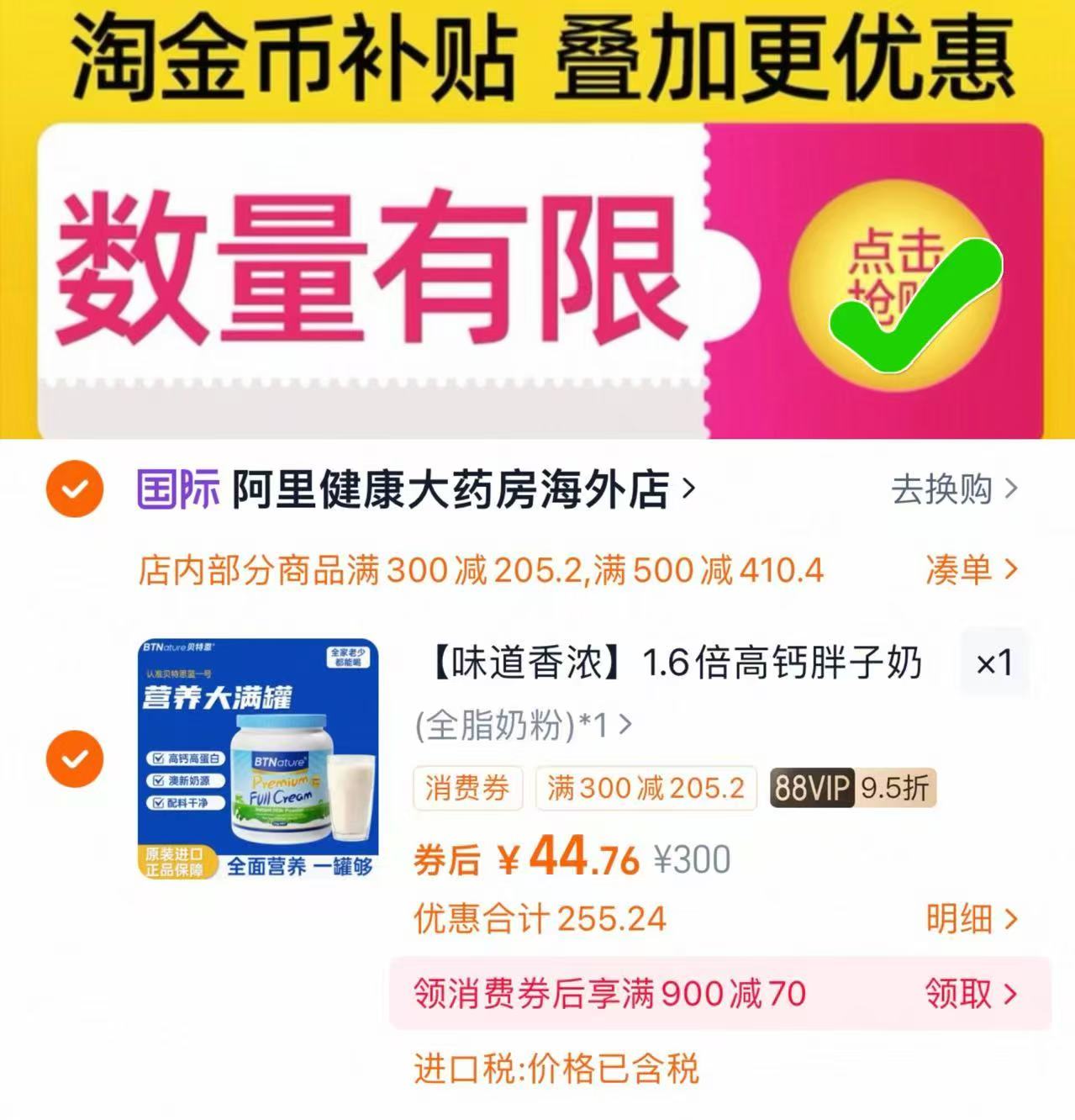
Task: Click the 满300减205.2 coupon tag
Action: click(x=646, y=788)
